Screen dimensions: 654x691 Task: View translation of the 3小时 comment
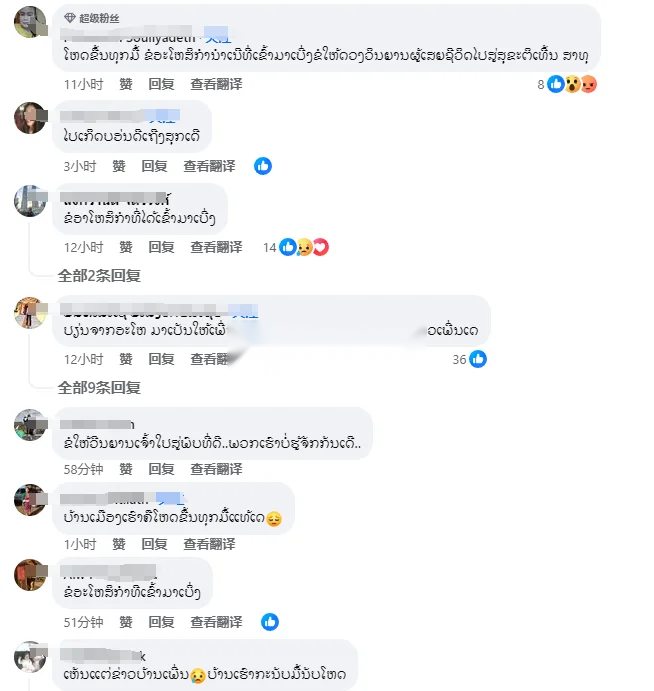[x=208, y=166]
